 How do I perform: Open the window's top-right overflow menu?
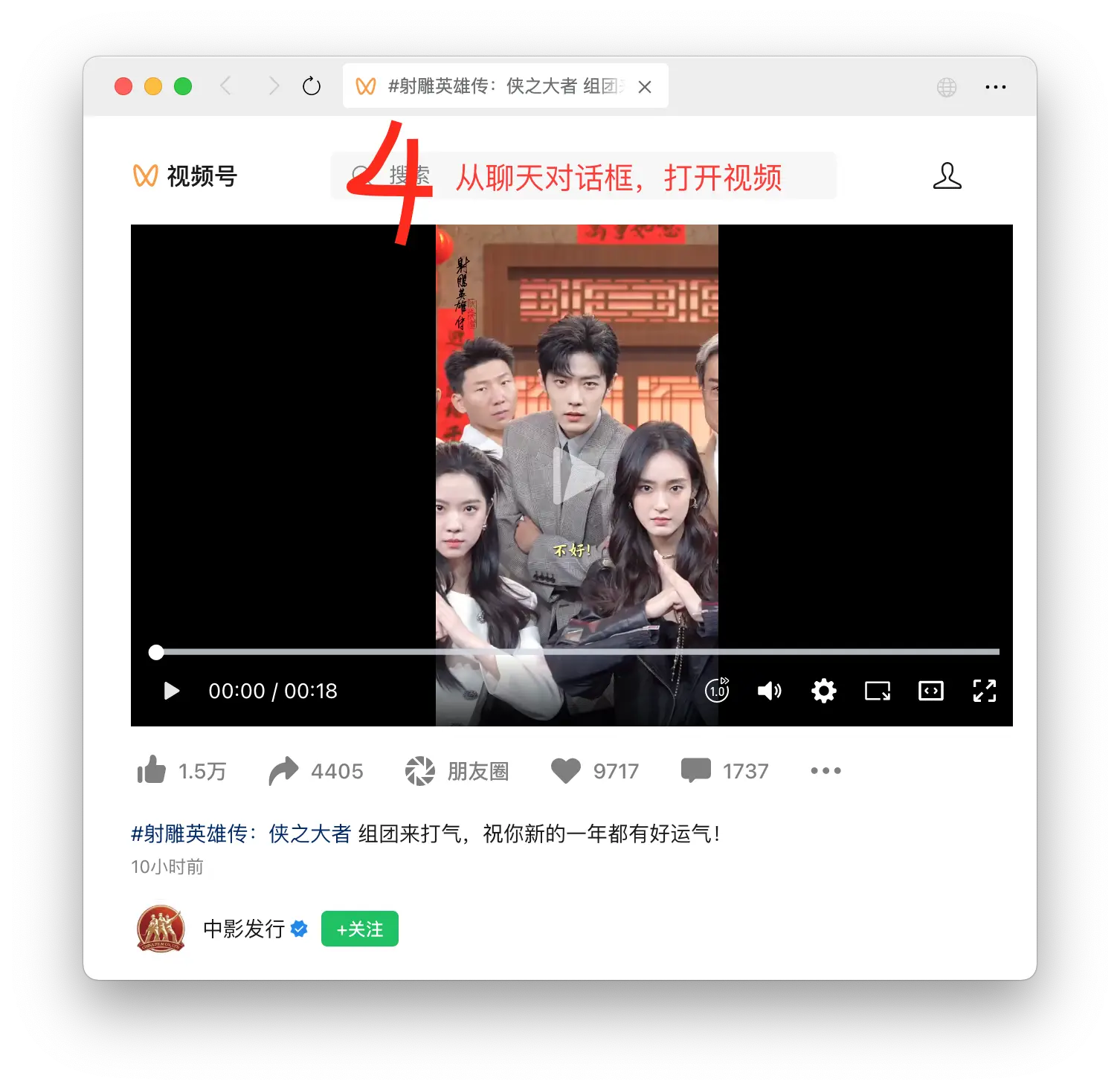tap(995, 87)
